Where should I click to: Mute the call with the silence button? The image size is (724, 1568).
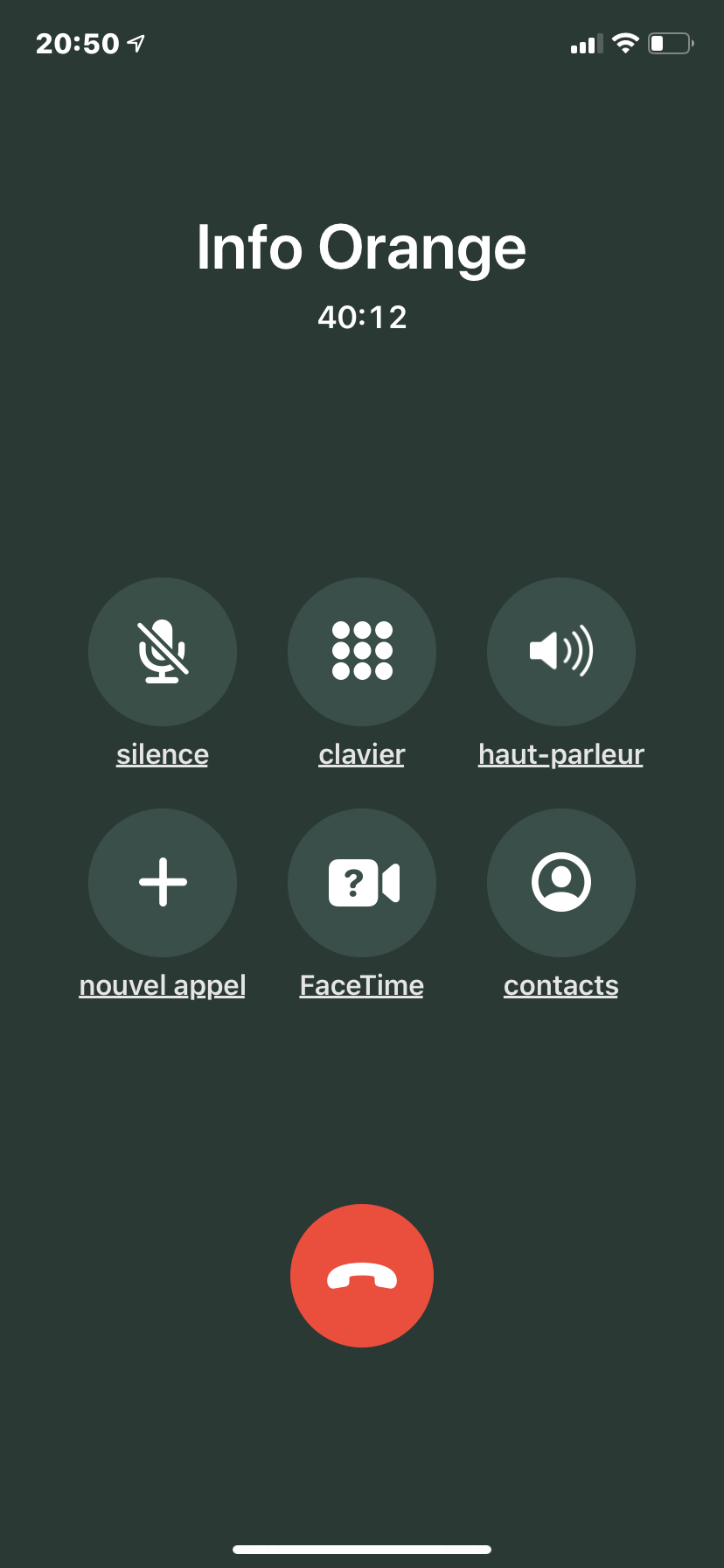click(x=163, y=651)
